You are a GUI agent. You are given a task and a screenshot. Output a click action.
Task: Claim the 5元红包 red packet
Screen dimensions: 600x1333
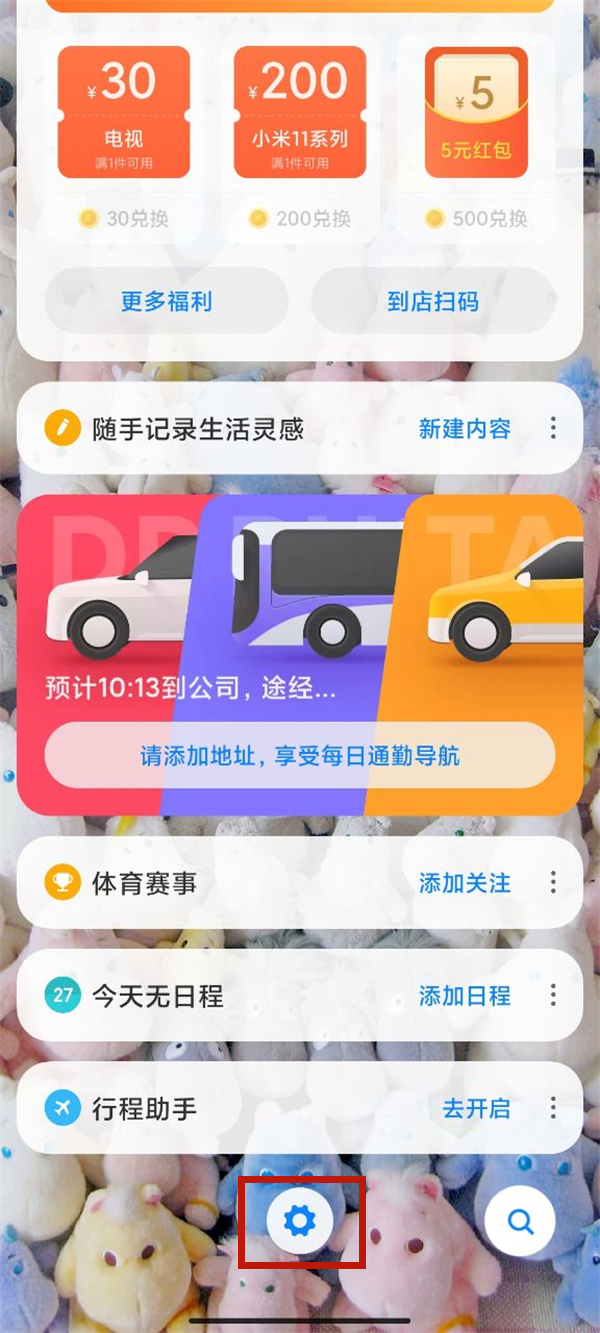tap(476, 112)
